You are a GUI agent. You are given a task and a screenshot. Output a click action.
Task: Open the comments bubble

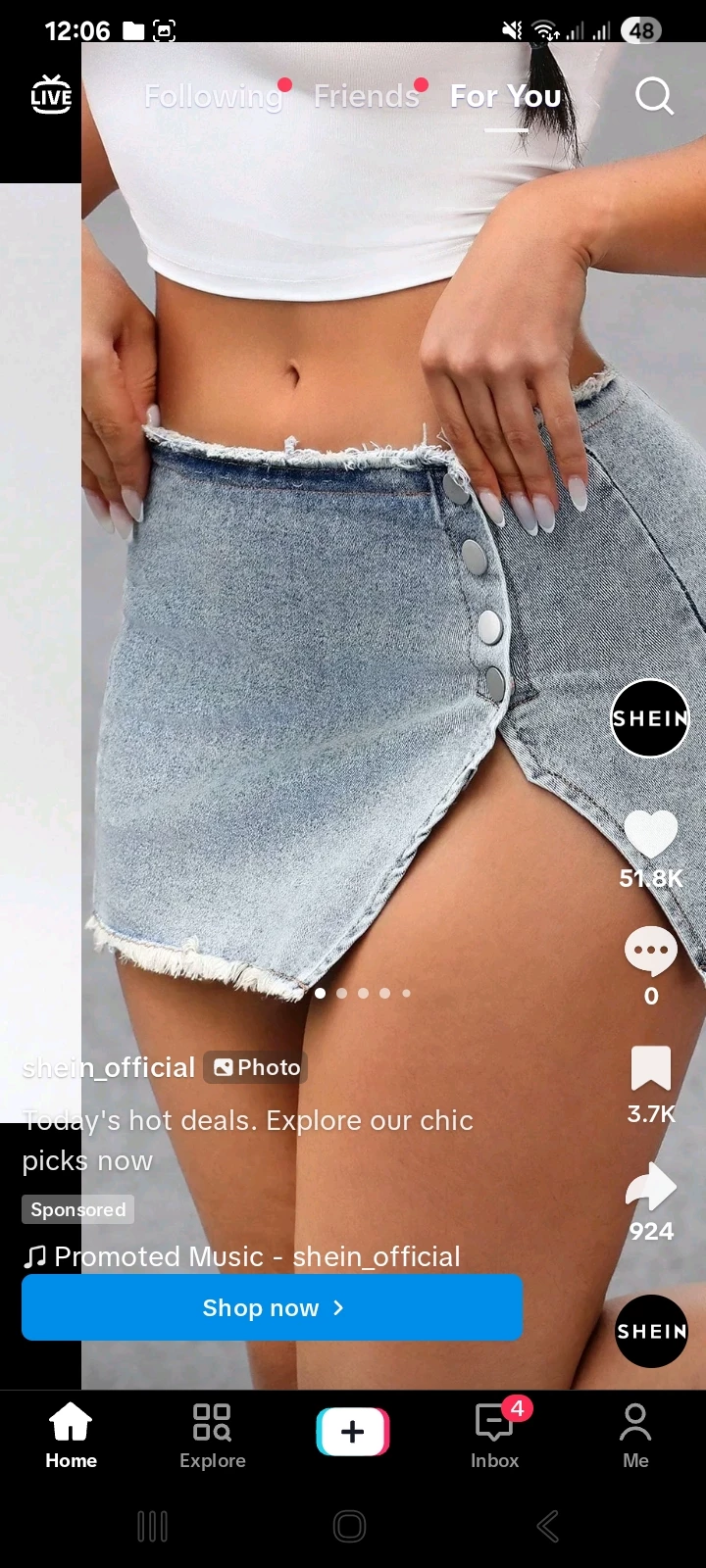click(651, 952)
